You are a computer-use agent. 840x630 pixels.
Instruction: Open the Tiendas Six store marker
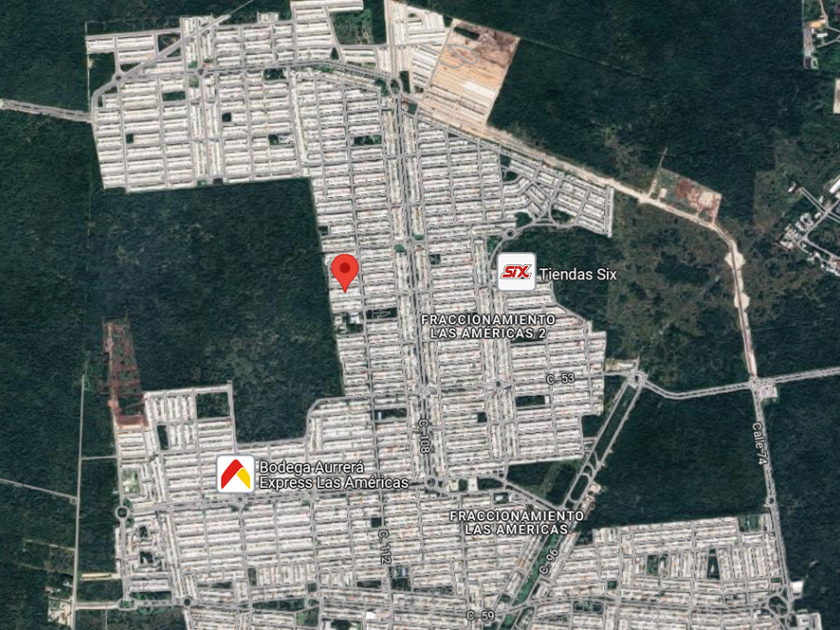(x=516, y=272)
